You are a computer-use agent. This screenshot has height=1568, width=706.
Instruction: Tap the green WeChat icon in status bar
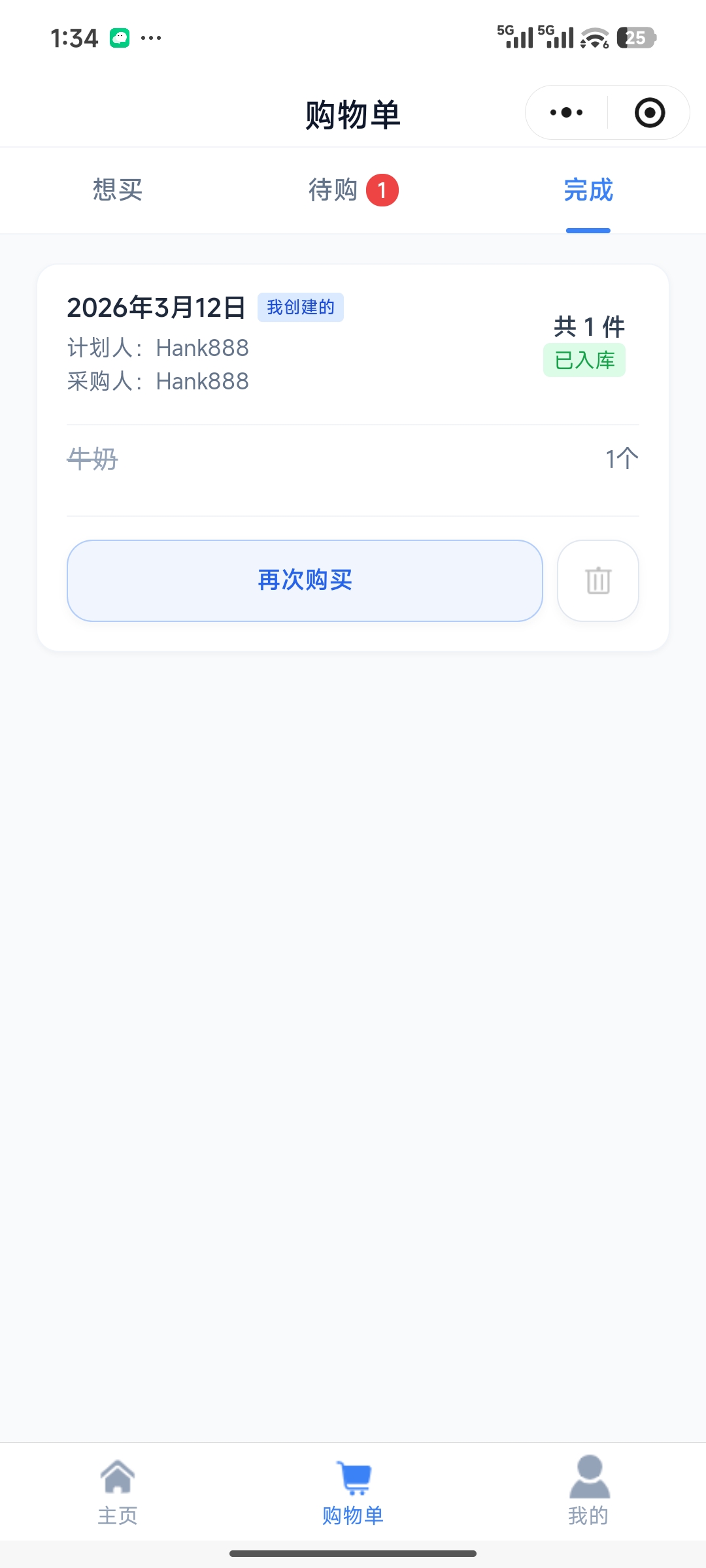pyautogui.click(x=119, y=37)
